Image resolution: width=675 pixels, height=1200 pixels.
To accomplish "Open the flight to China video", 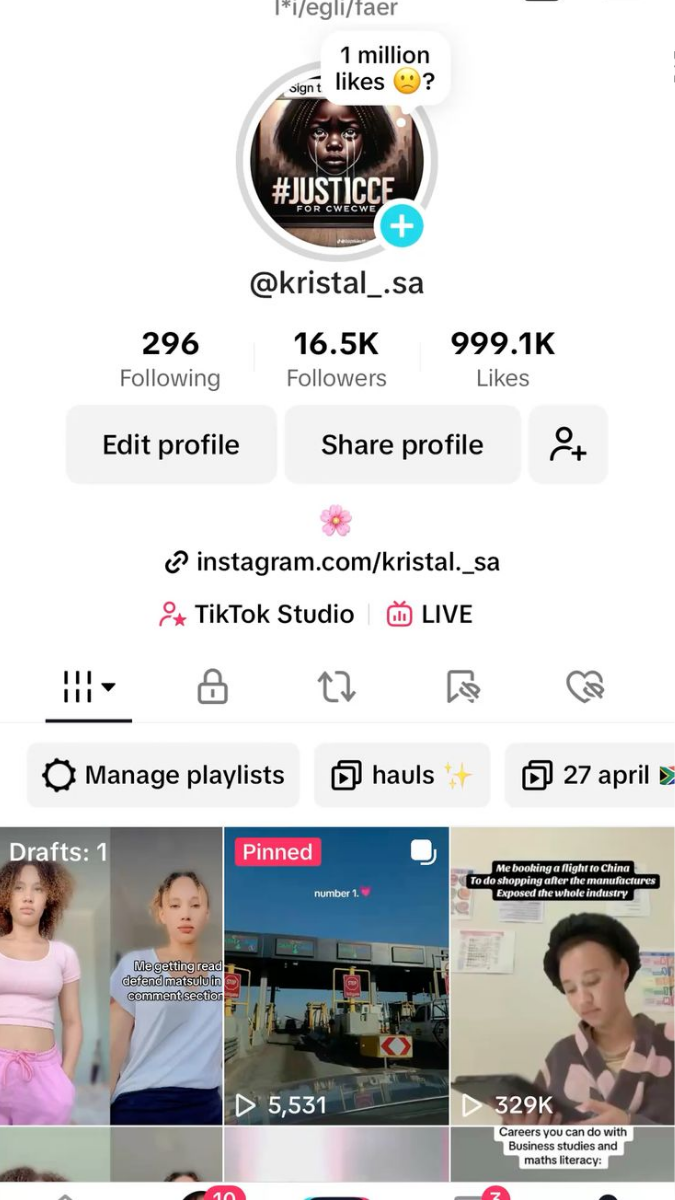I will pos(562,975).
